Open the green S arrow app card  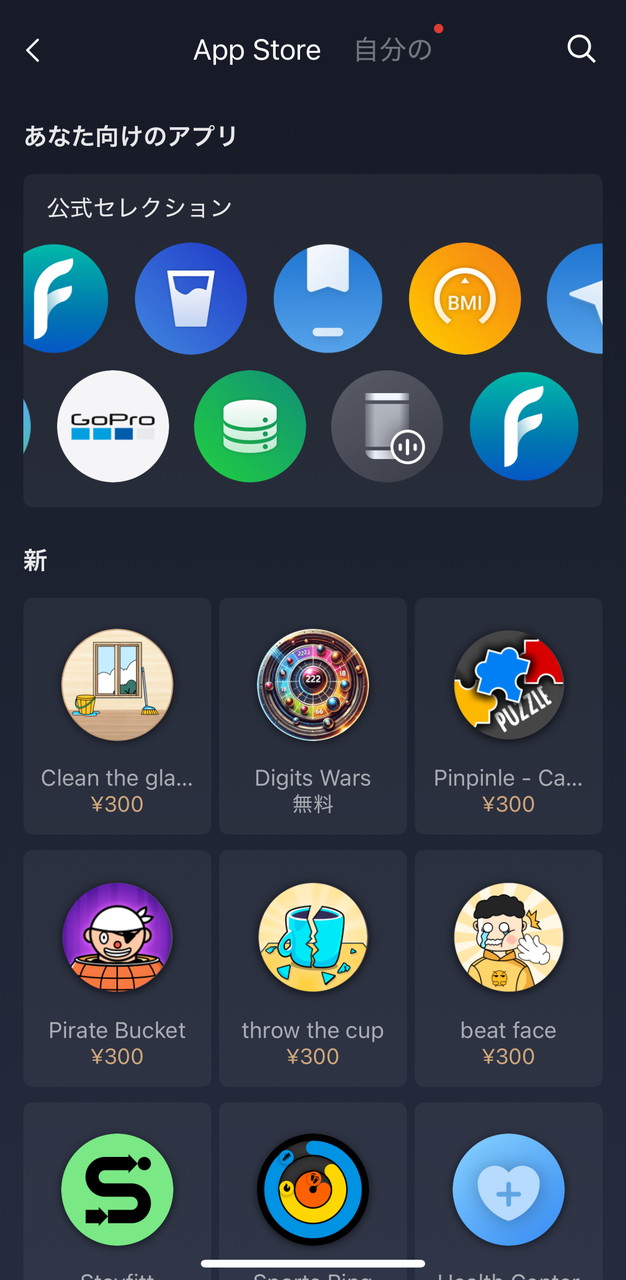pyautogui.click(x=117, y=1190)
